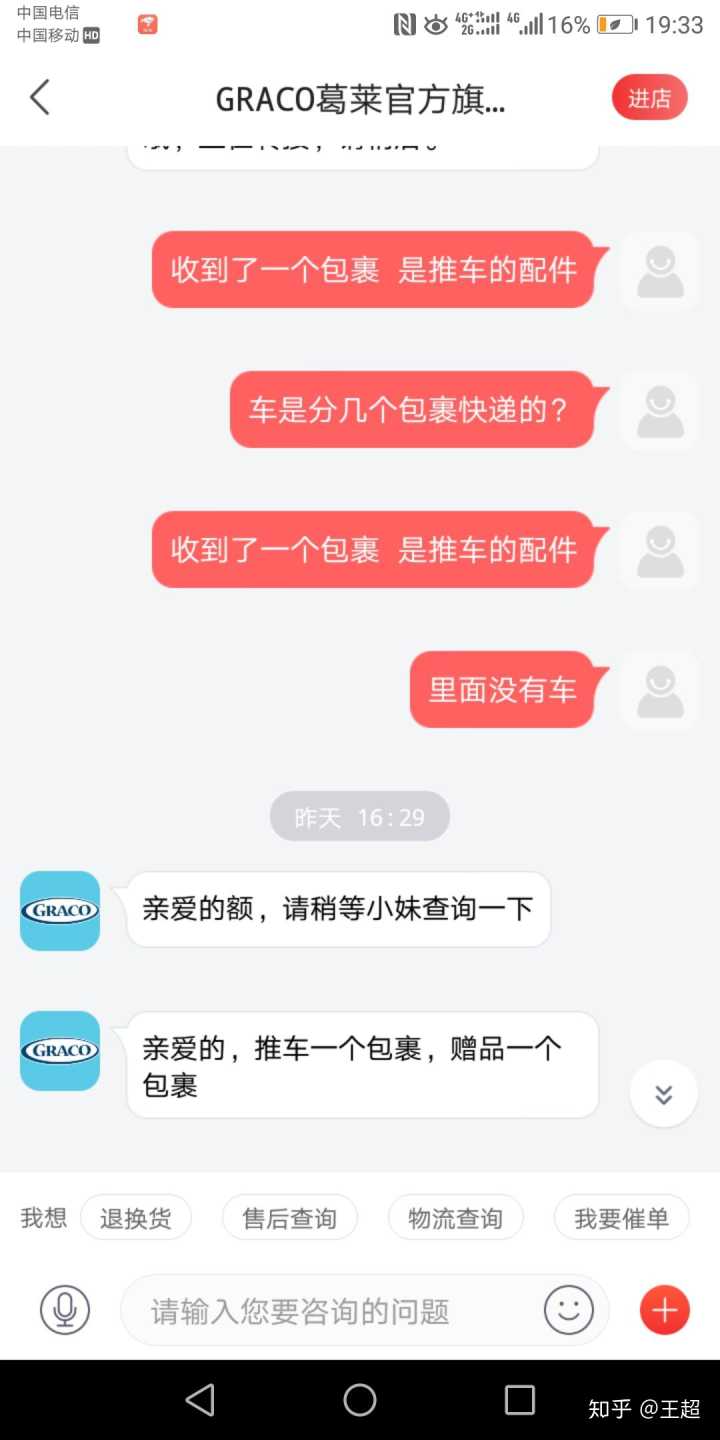Open the GRACO avatar beside 请稍等小妹查询一下
720x1440 pixels.
60,910
